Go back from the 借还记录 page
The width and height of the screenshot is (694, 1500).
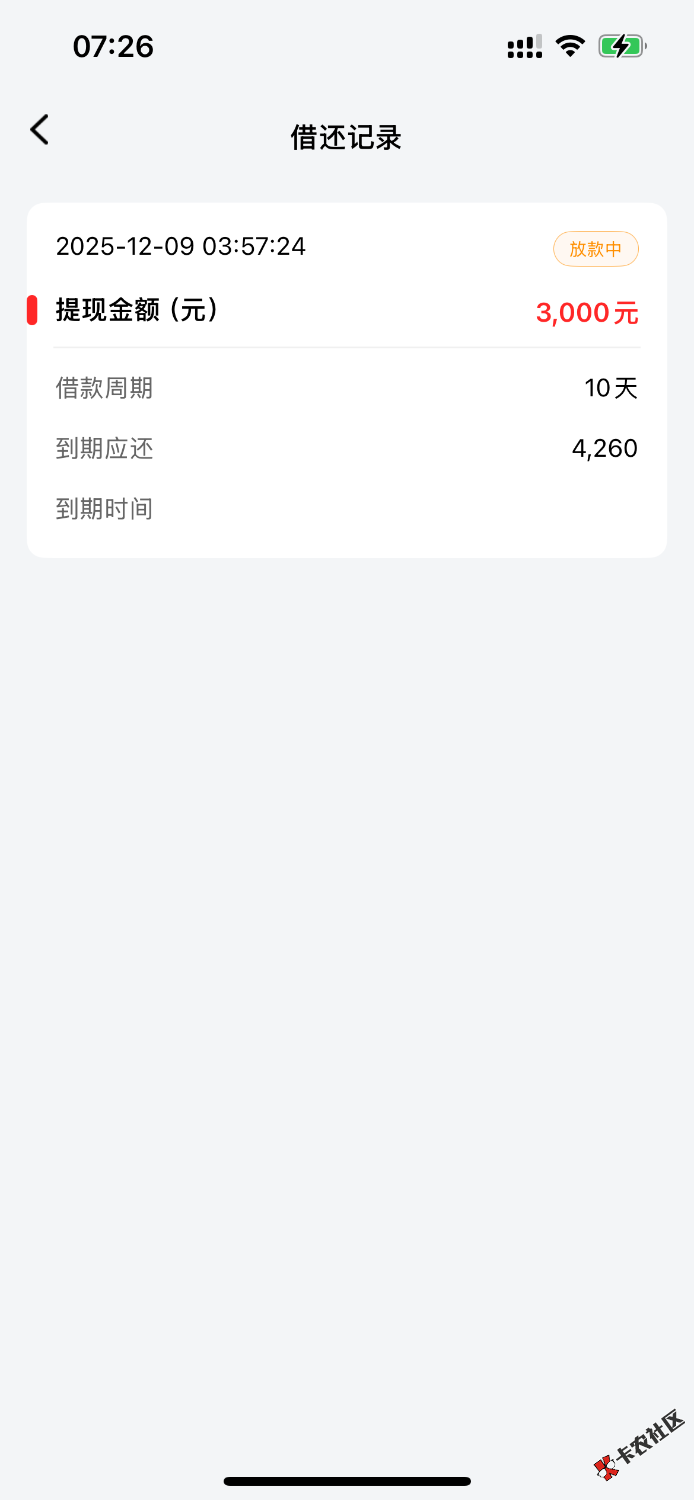[x=40, y=130]
